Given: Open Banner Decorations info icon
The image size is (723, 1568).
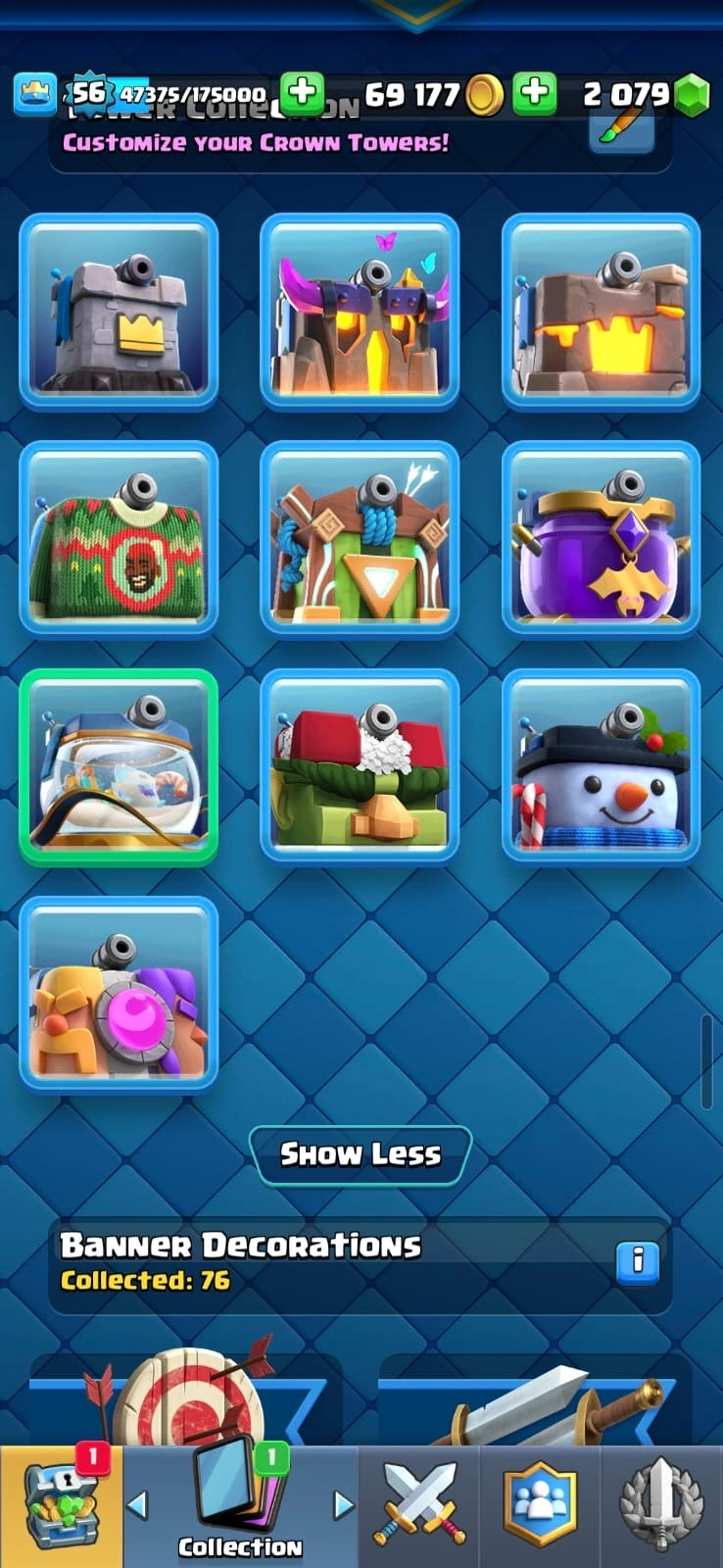Looking at the screenshot, I should point(637,1261).
